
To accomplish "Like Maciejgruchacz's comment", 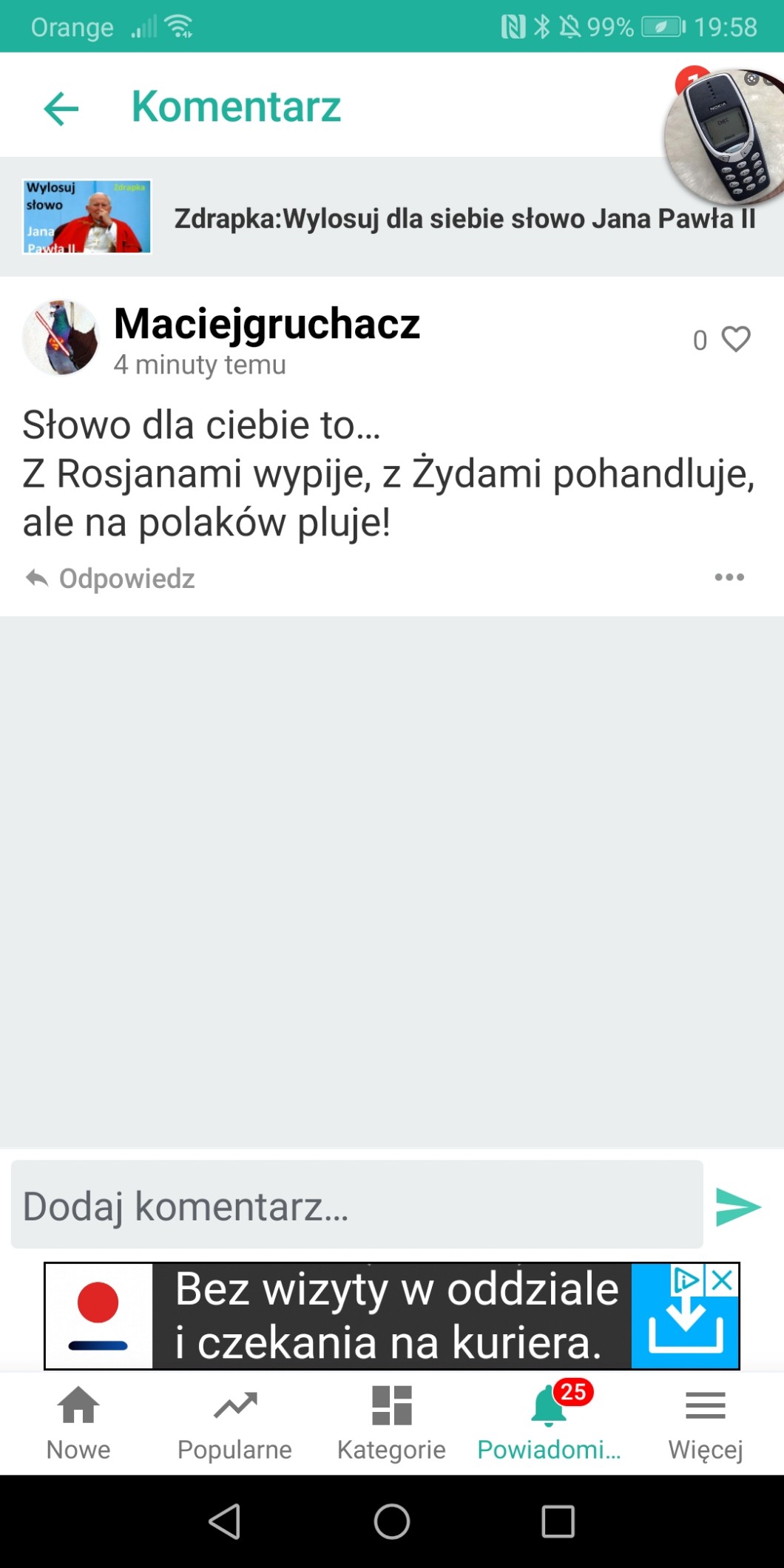I will 735,339.
